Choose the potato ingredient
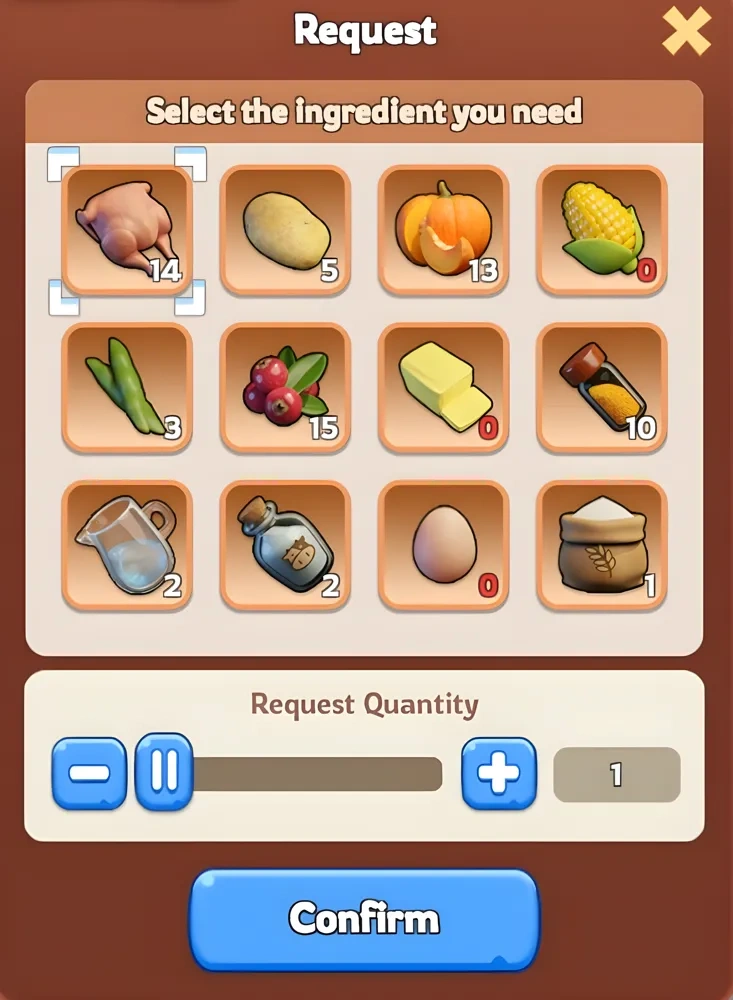Image resolution: width=733 pixels, height=1000 pixels. coord(285,230)
